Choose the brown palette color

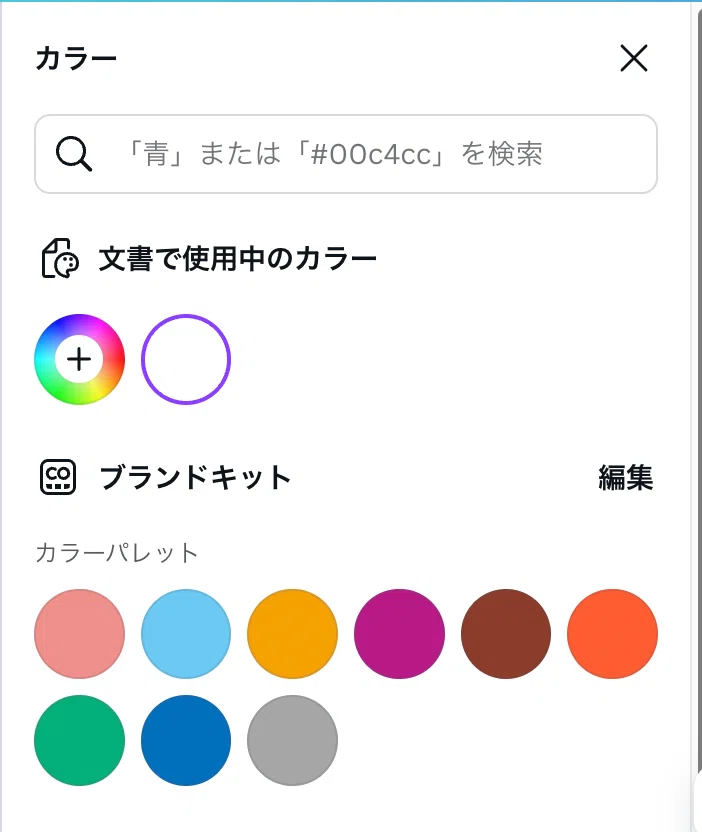pyautogui.click(x=506, y=634)
